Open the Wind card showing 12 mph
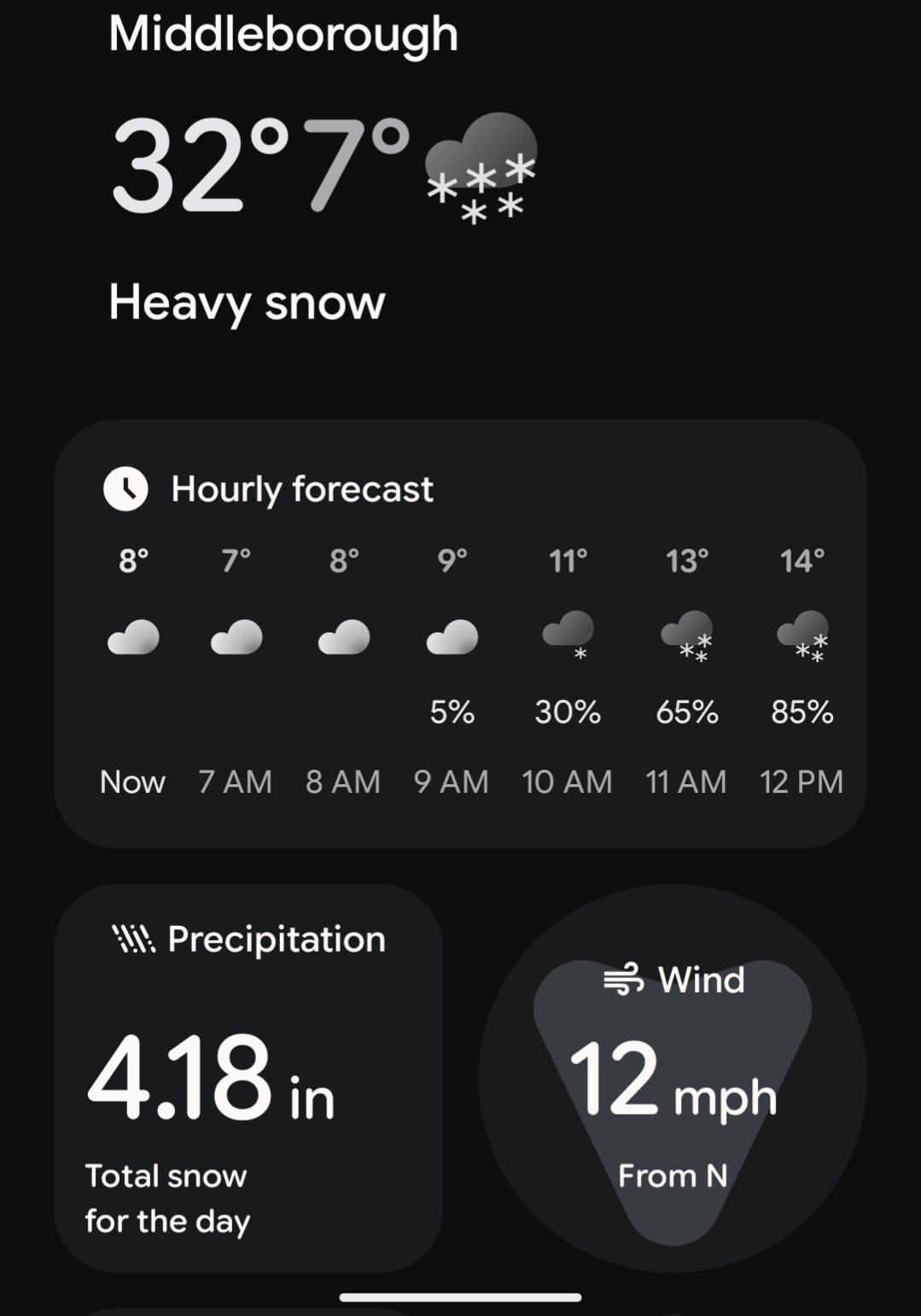Viewport: 921px width, 1316px height. [x=673, y=1077]
